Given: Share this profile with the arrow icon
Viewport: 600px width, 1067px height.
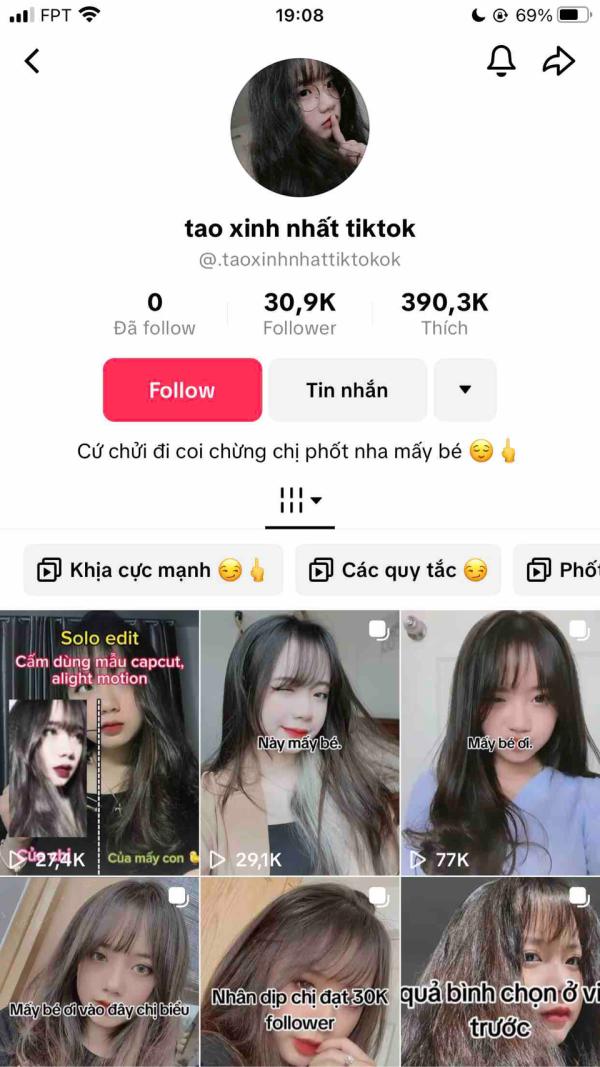Looking at the screenshot, I should tap(558, 61).
